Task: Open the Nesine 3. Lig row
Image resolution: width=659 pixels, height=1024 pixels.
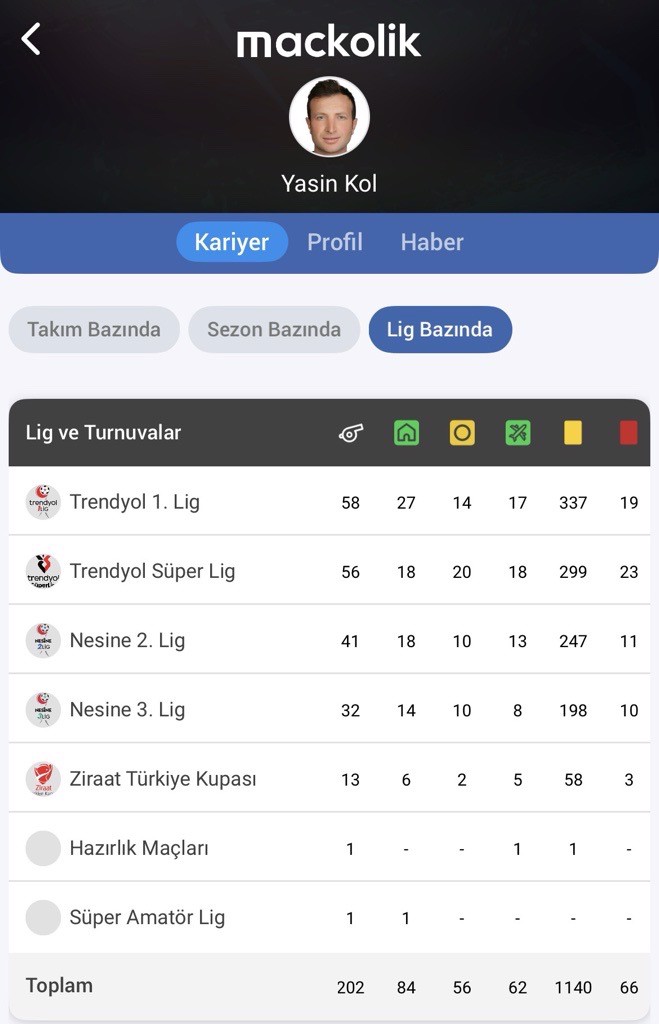Action: coord(127,710)
